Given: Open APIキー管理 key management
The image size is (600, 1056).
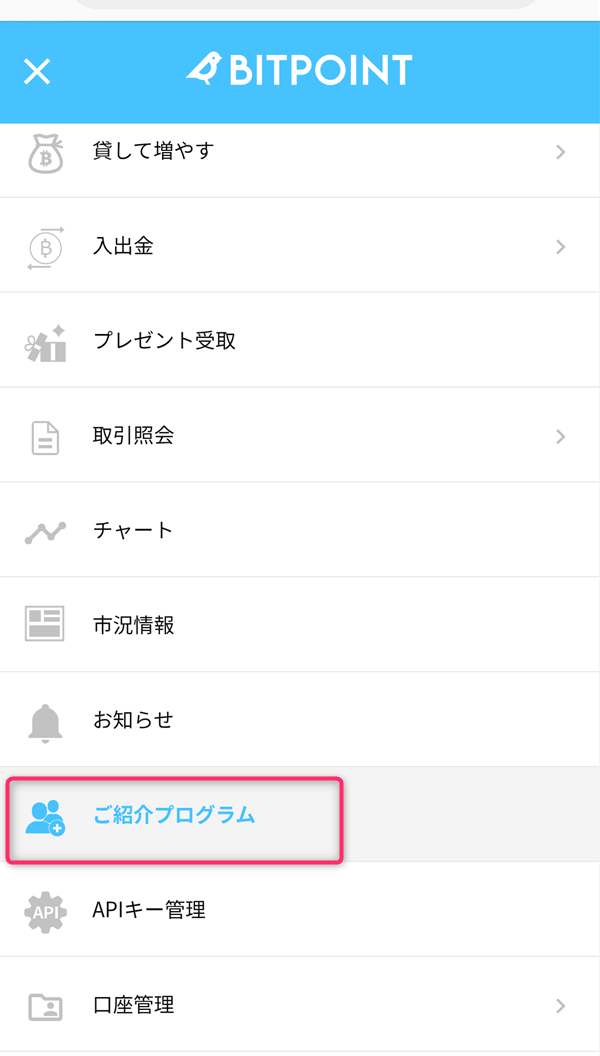Looking at the screenshot, I should coord(300,911).
